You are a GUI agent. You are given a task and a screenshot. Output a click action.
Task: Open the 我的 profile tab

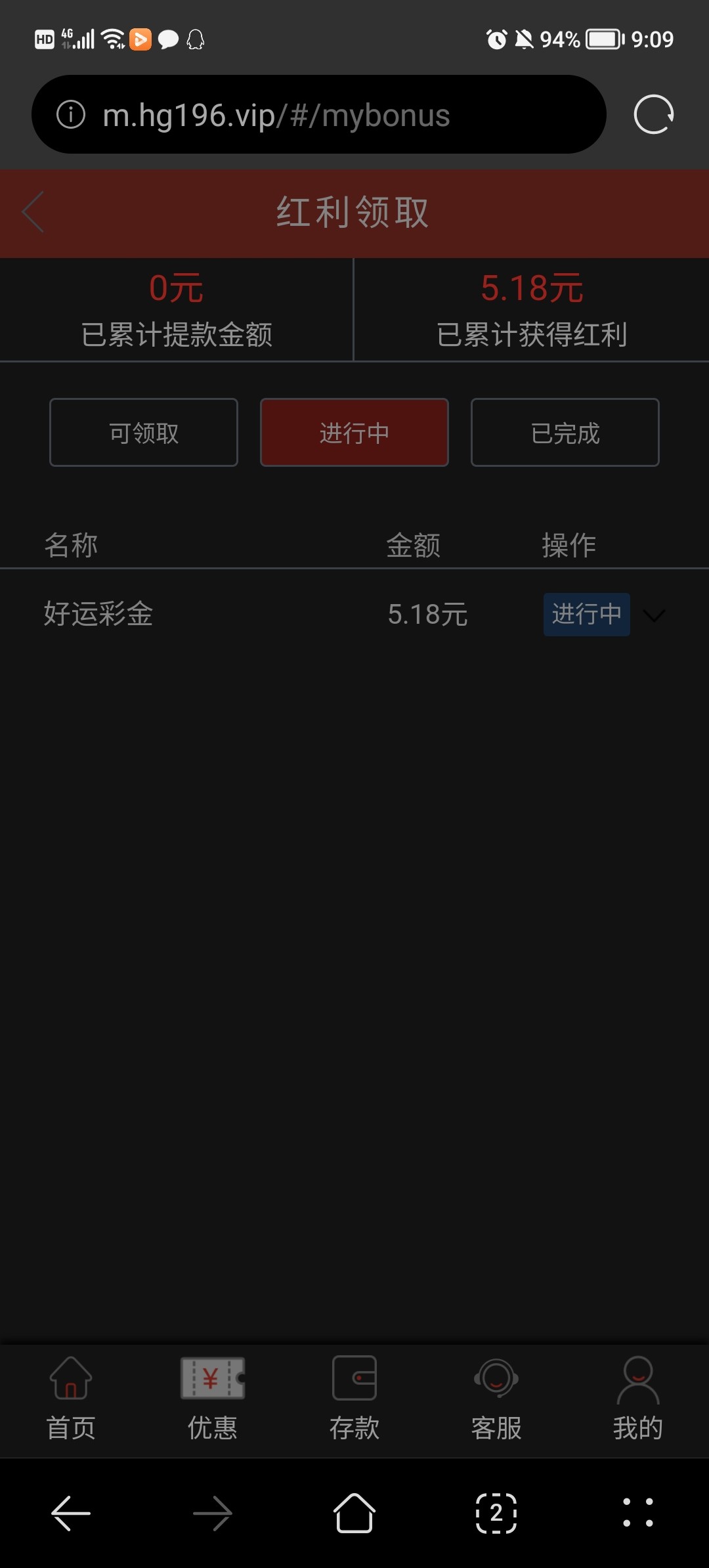click(x=637, y=1399)
